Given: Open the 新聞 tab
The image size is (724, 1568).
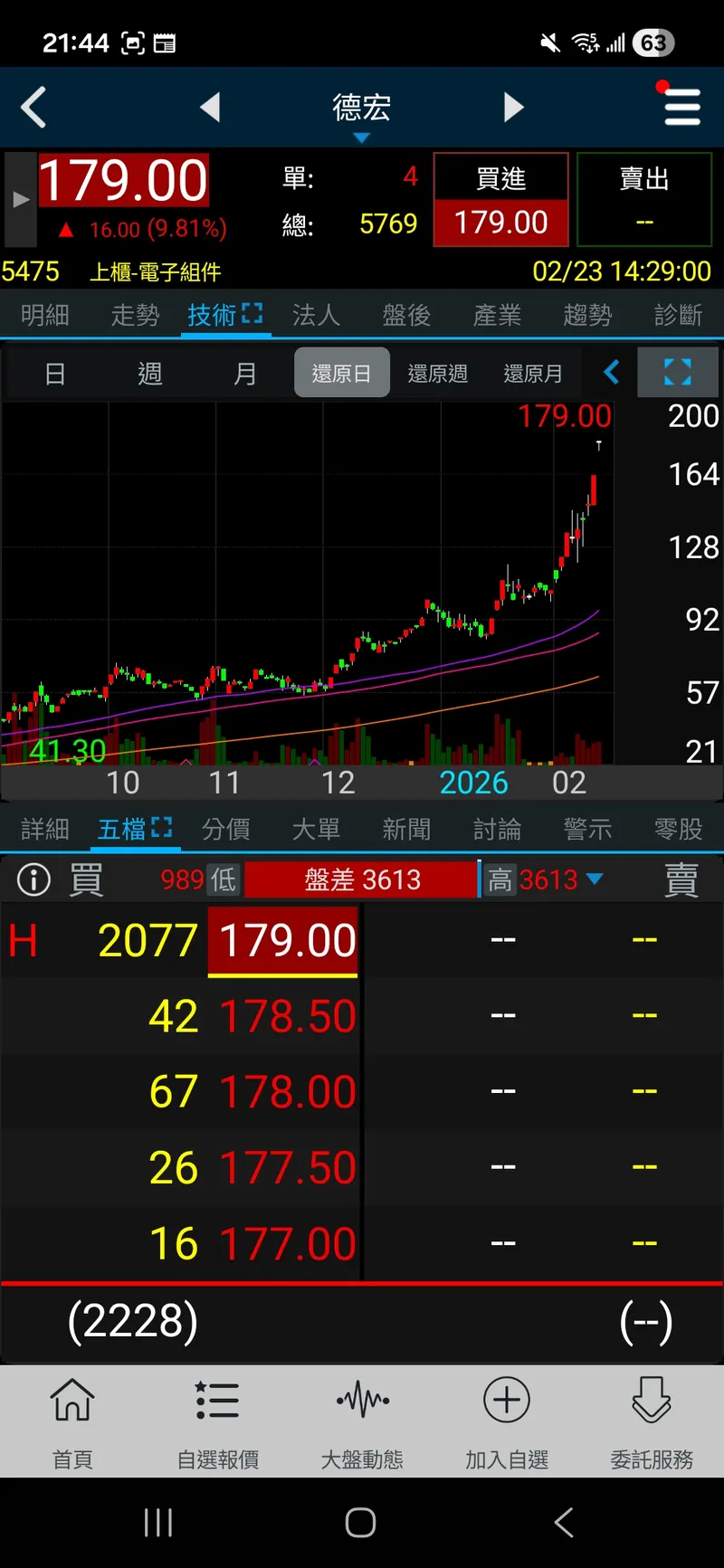Looking at the screenshot, I should [x=406, y=829].
